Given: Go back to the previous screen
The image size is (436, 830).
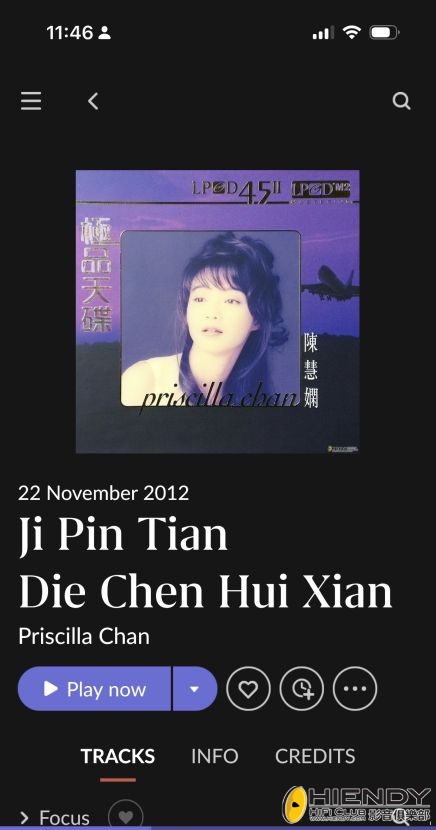Looking at the screenshot, I should point(93,101).
